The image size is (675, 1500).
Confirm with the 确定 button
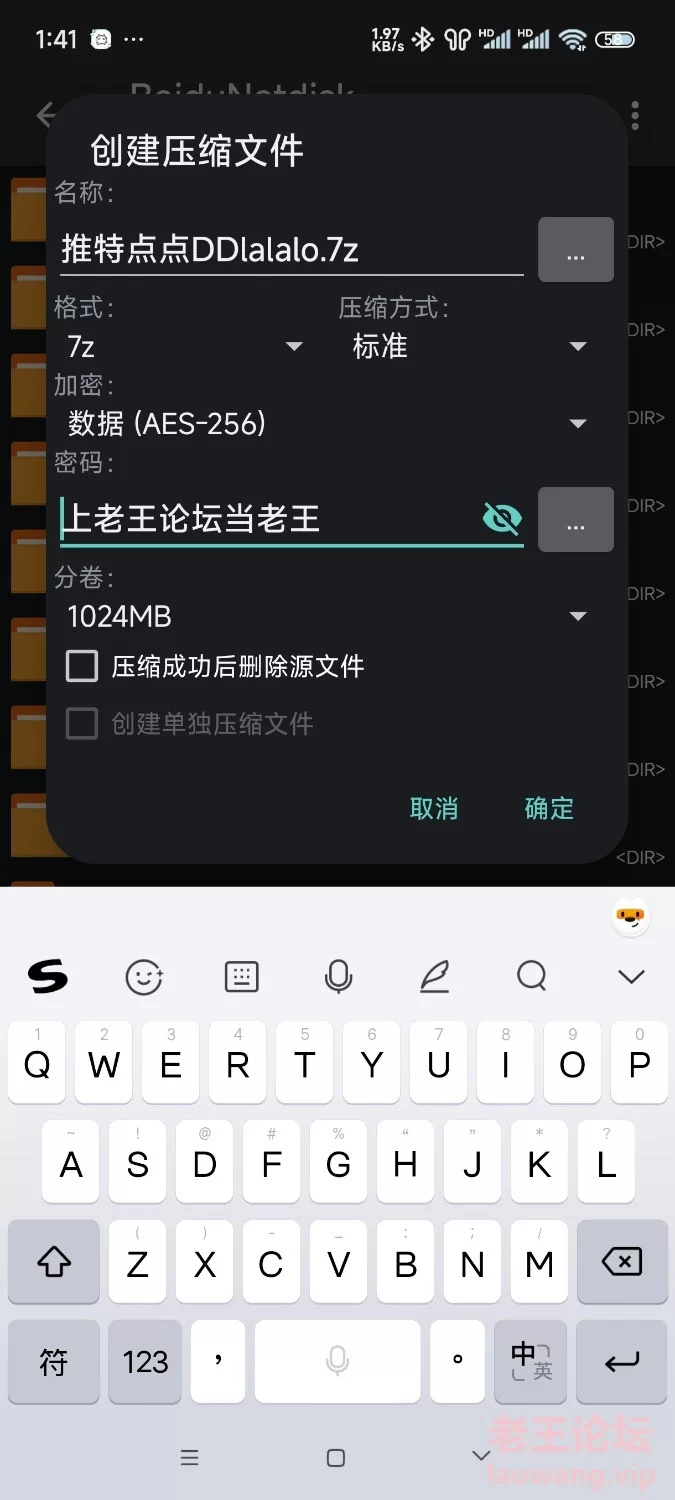click(x=549, y=808)
